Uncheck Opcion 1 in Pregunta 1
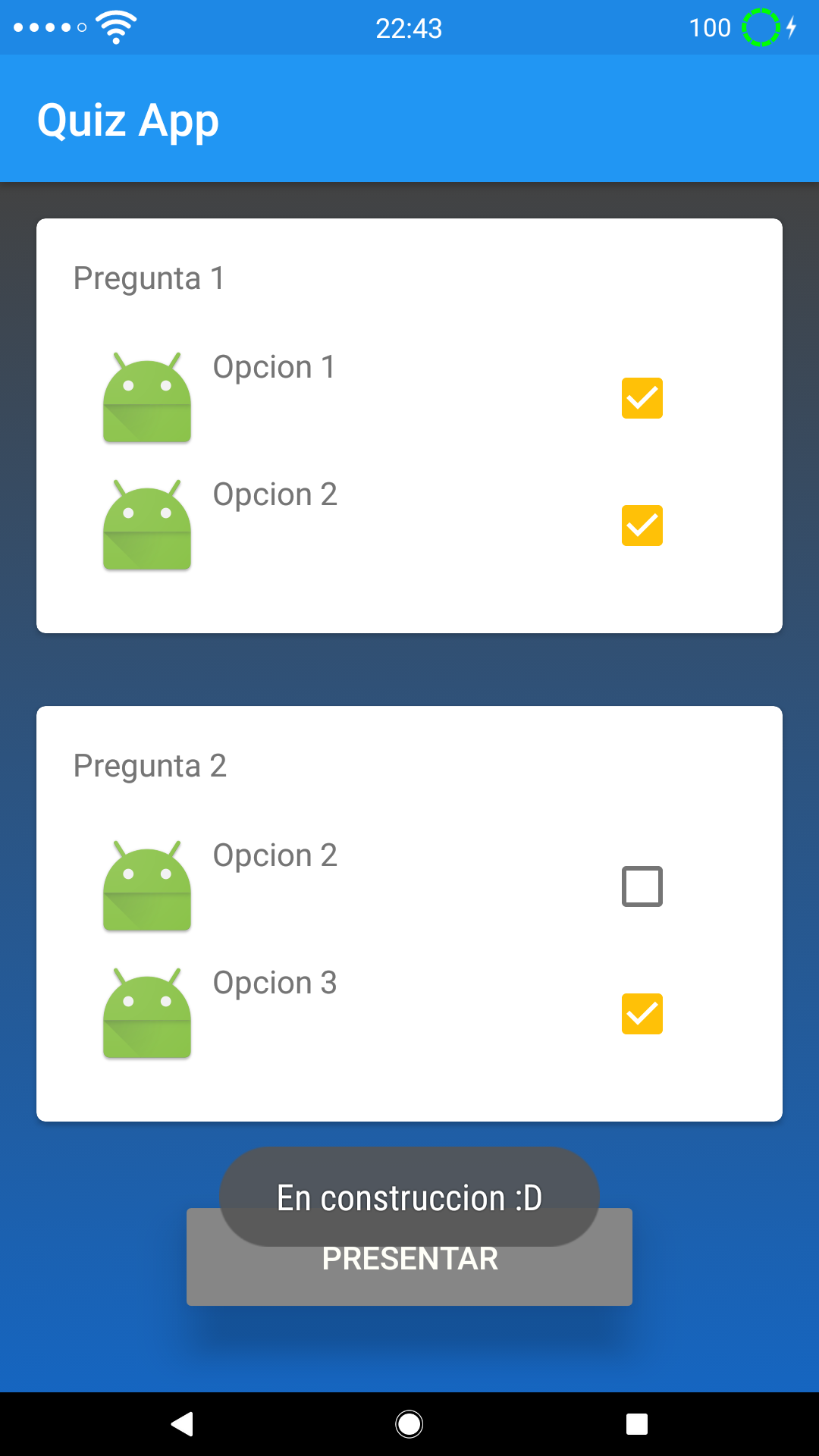The height and width of the screenshot is (1456, 819). 642,397
